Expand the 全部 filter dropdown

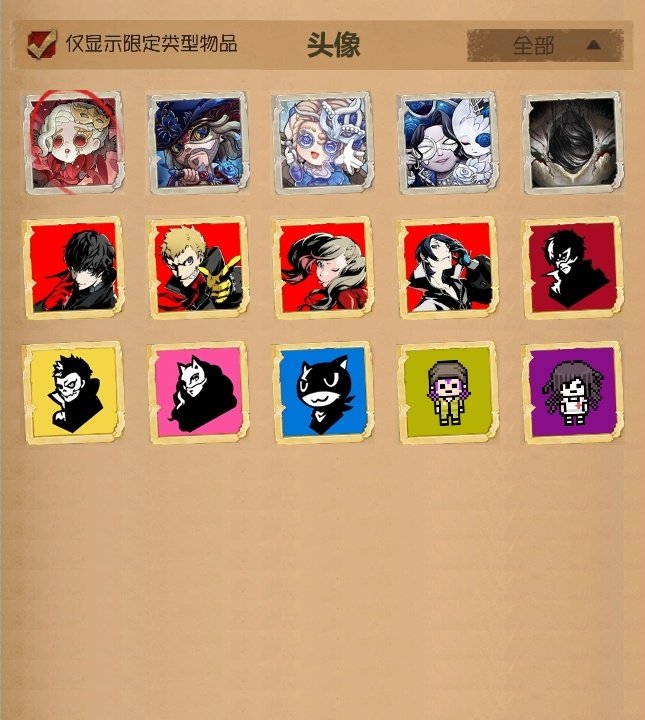click(x=544, y=45)
